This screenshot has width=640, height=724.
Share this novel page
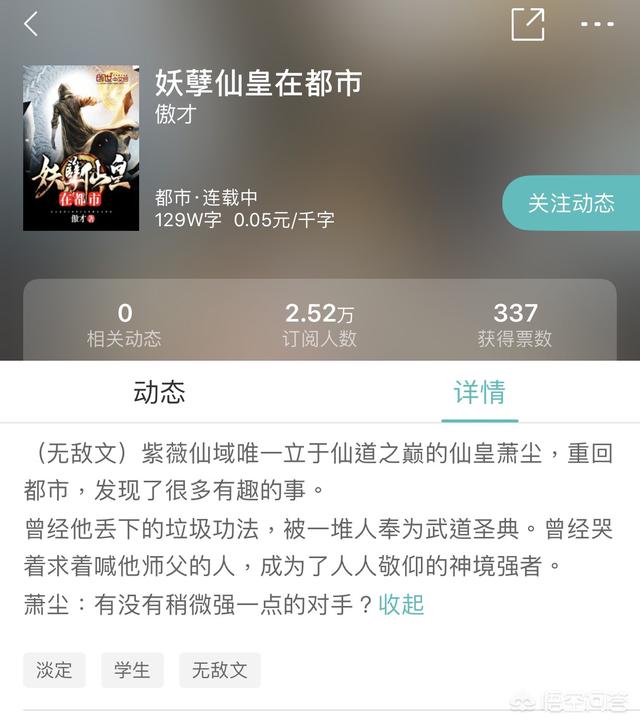point(527,24)
